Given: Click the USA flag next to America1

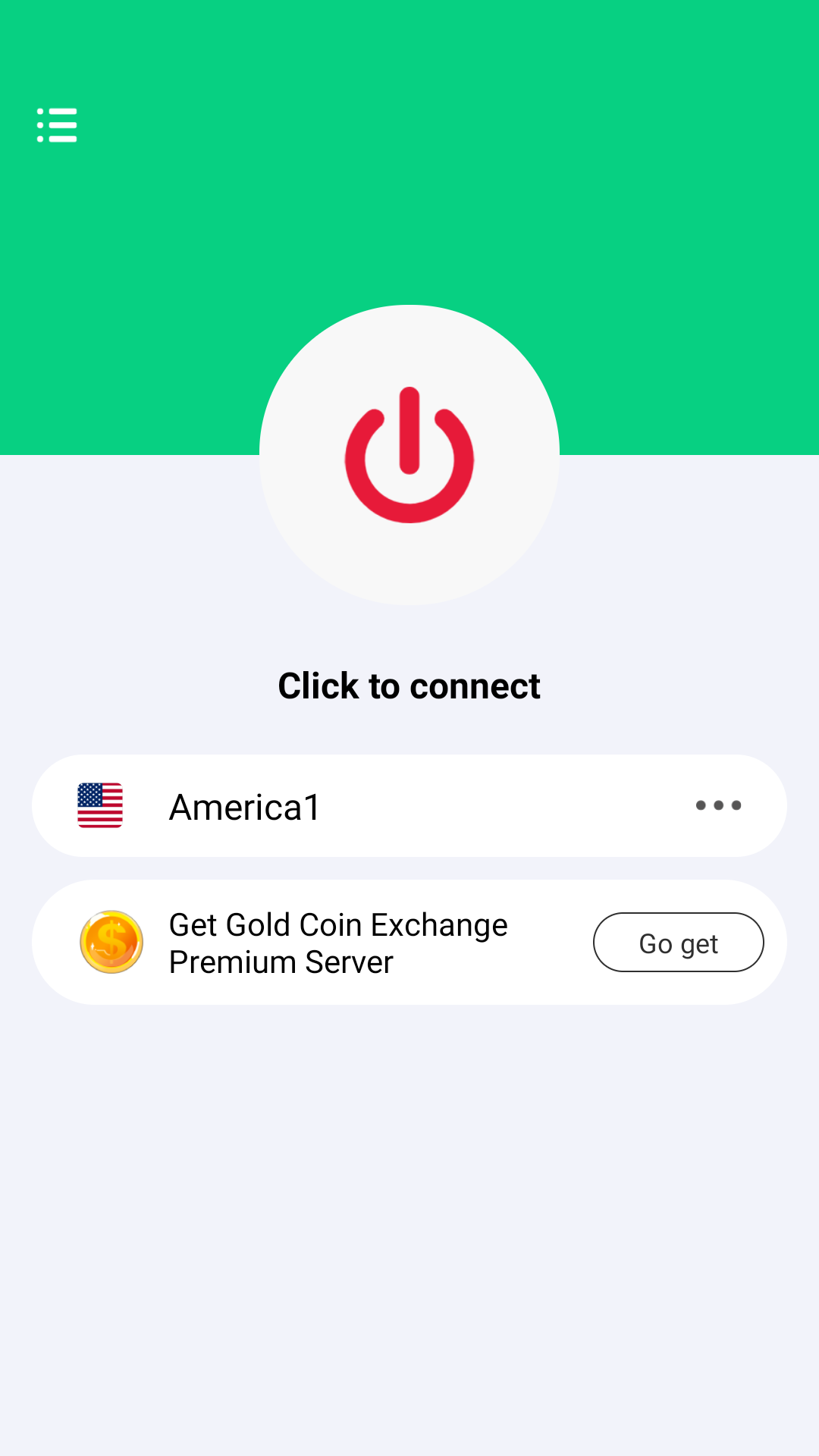Looking at the screenshot, I should 101,805.
